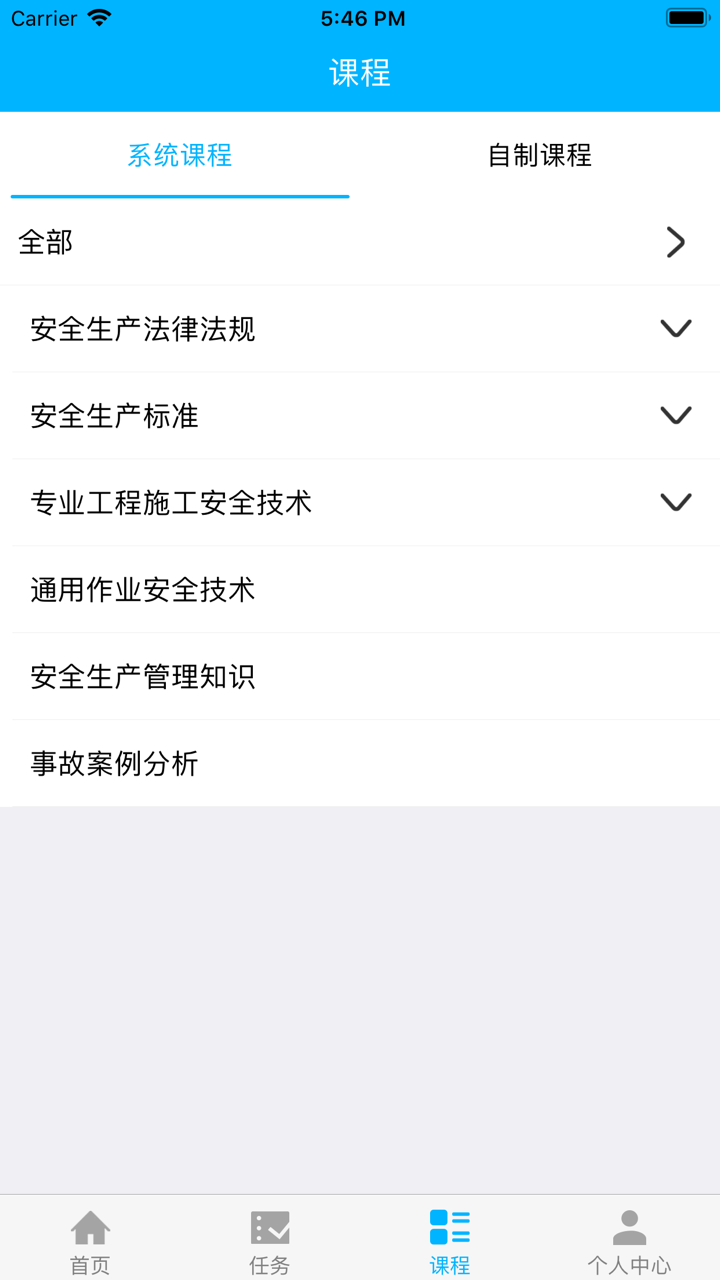Switch to the 自制课程 tab

540,155
